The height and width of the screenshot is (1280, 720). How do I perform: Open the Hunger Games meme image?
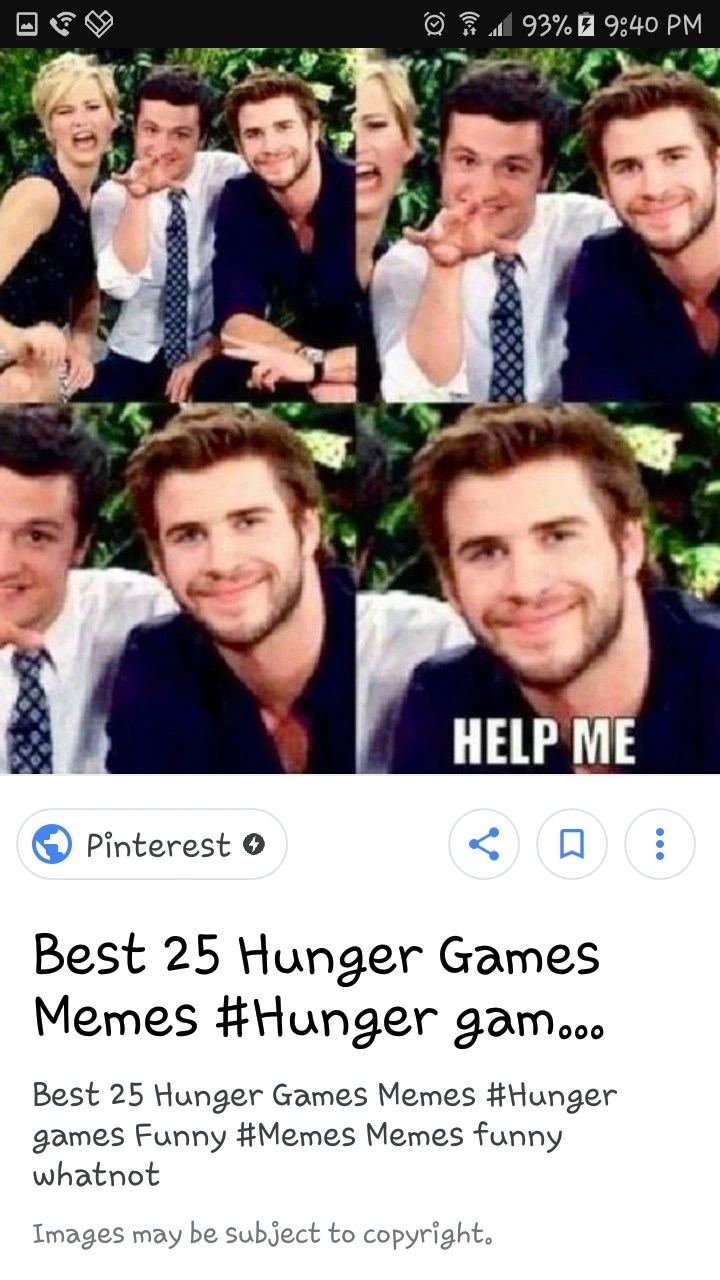(360, 410)
